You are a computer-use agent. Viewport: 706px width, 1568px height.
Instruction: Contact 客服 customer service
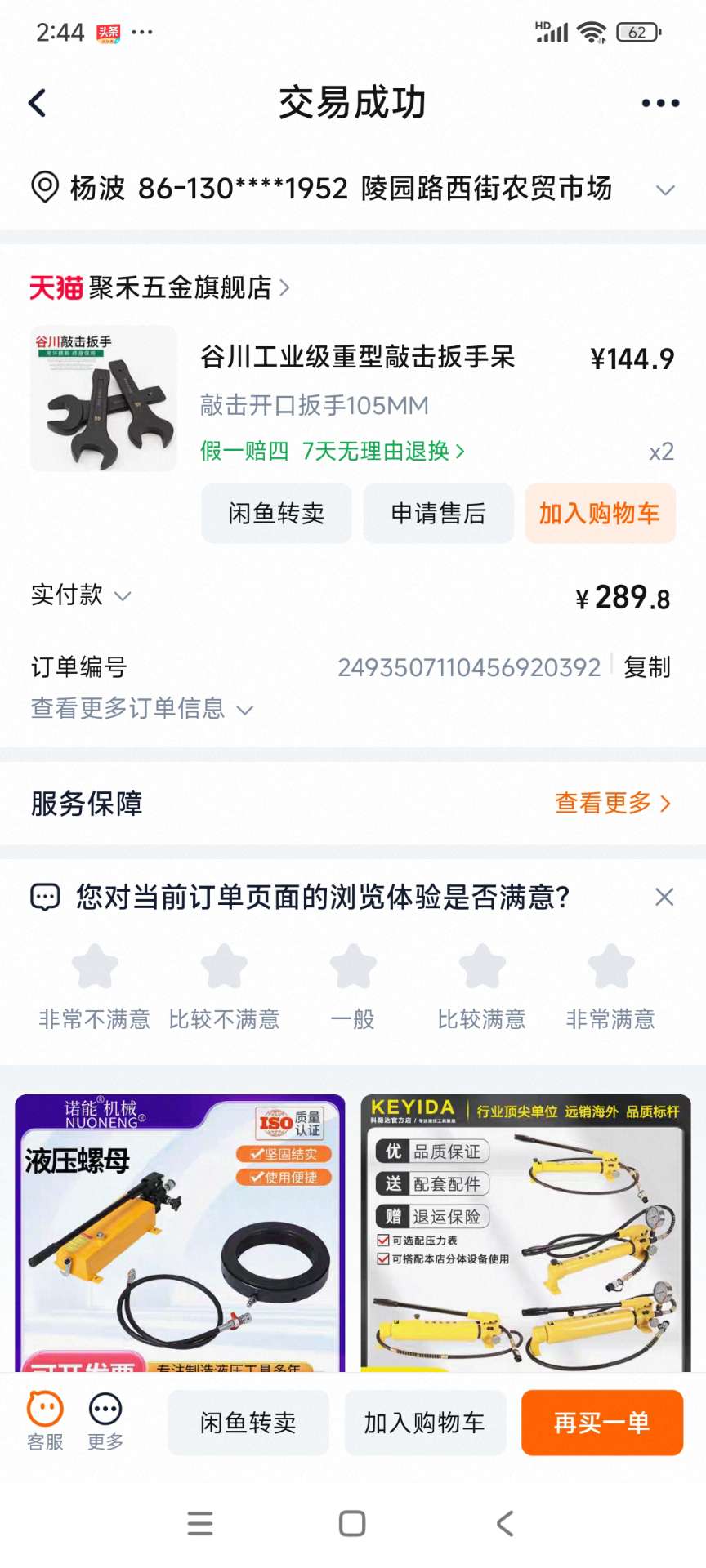[x=45, y=1421]
